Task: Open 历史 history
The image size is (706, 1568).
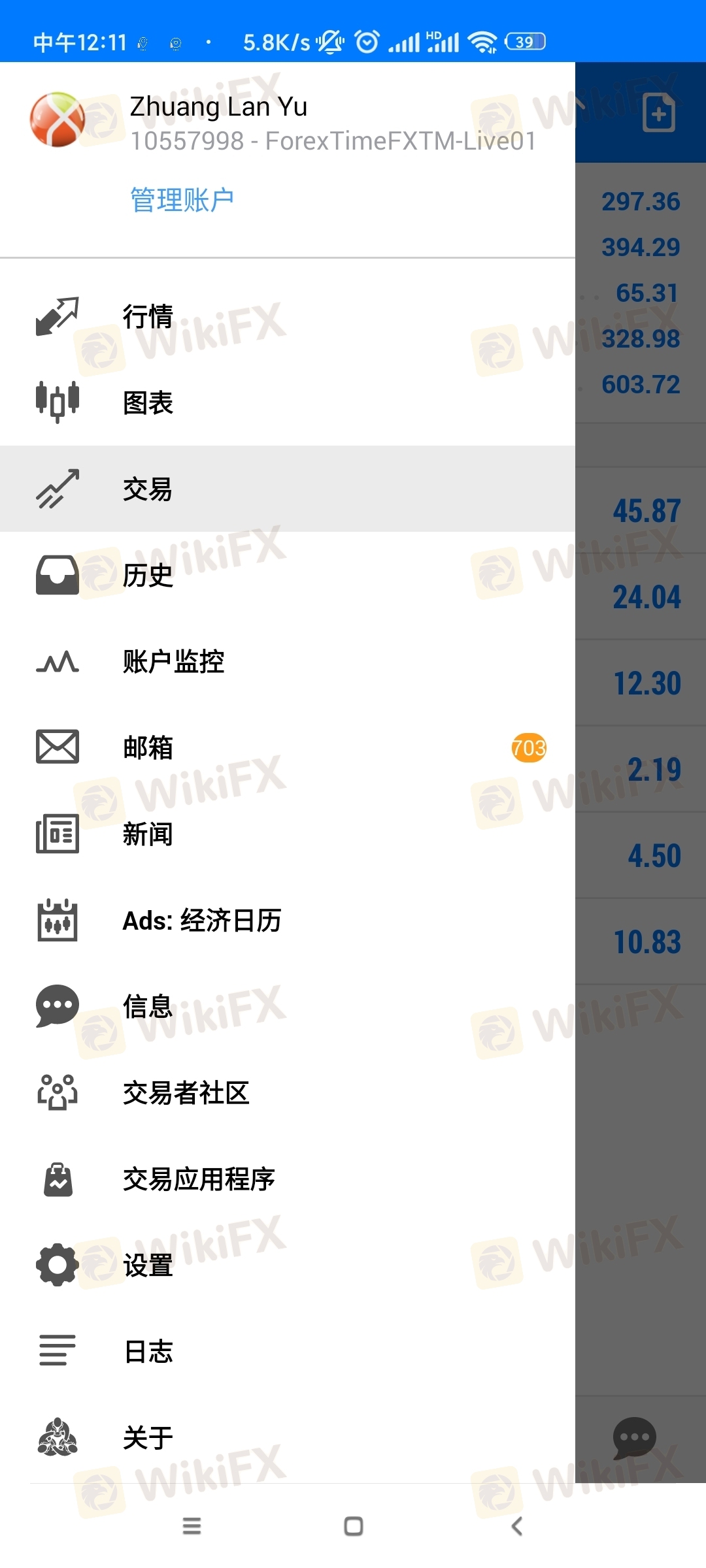Action: pyautogui.click(x=288, y=576)
